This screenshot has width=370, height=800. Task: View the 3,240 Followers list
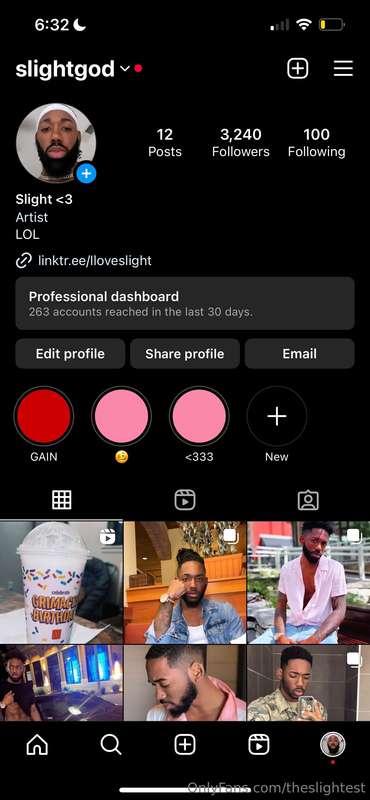point(240,142)
